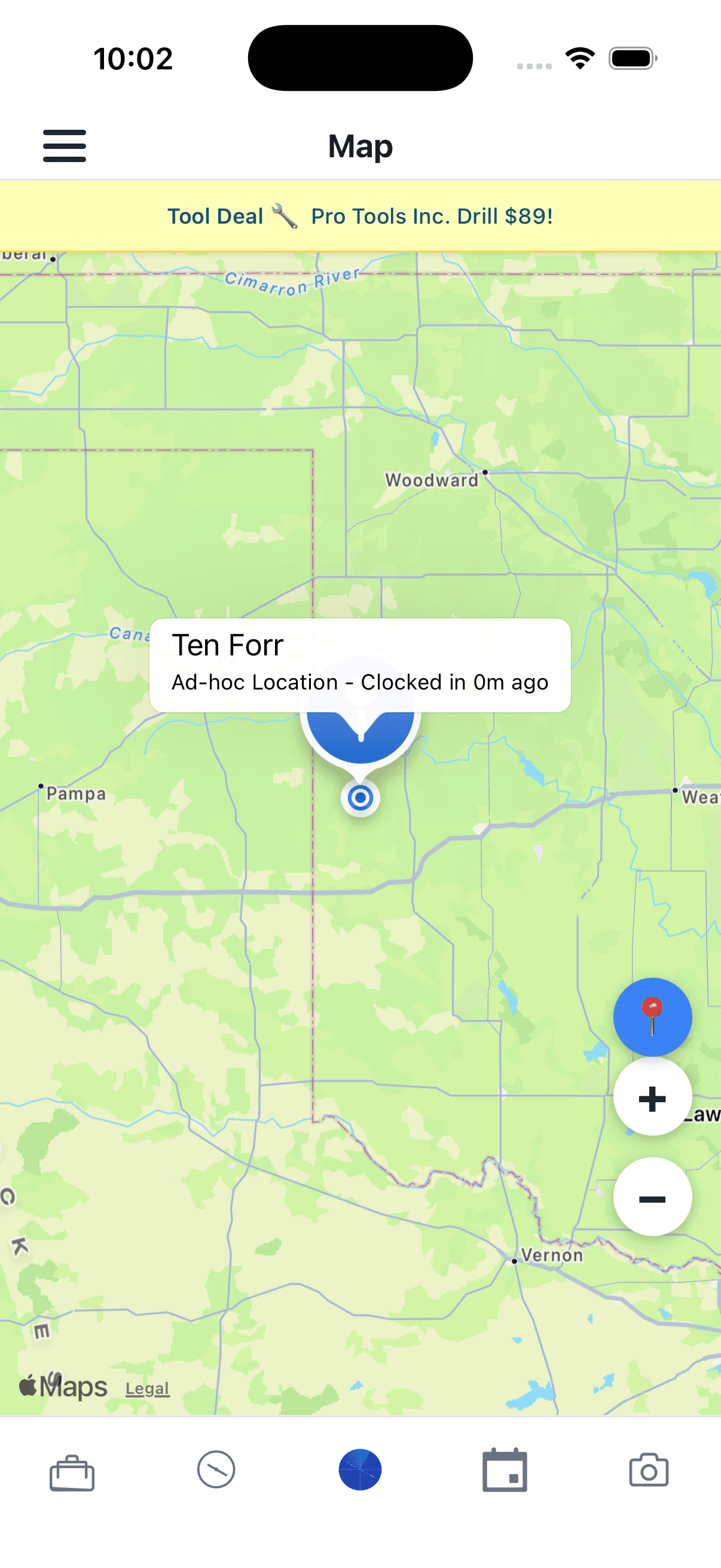Tap the Tool Deal banner

(x=360, y=215)
